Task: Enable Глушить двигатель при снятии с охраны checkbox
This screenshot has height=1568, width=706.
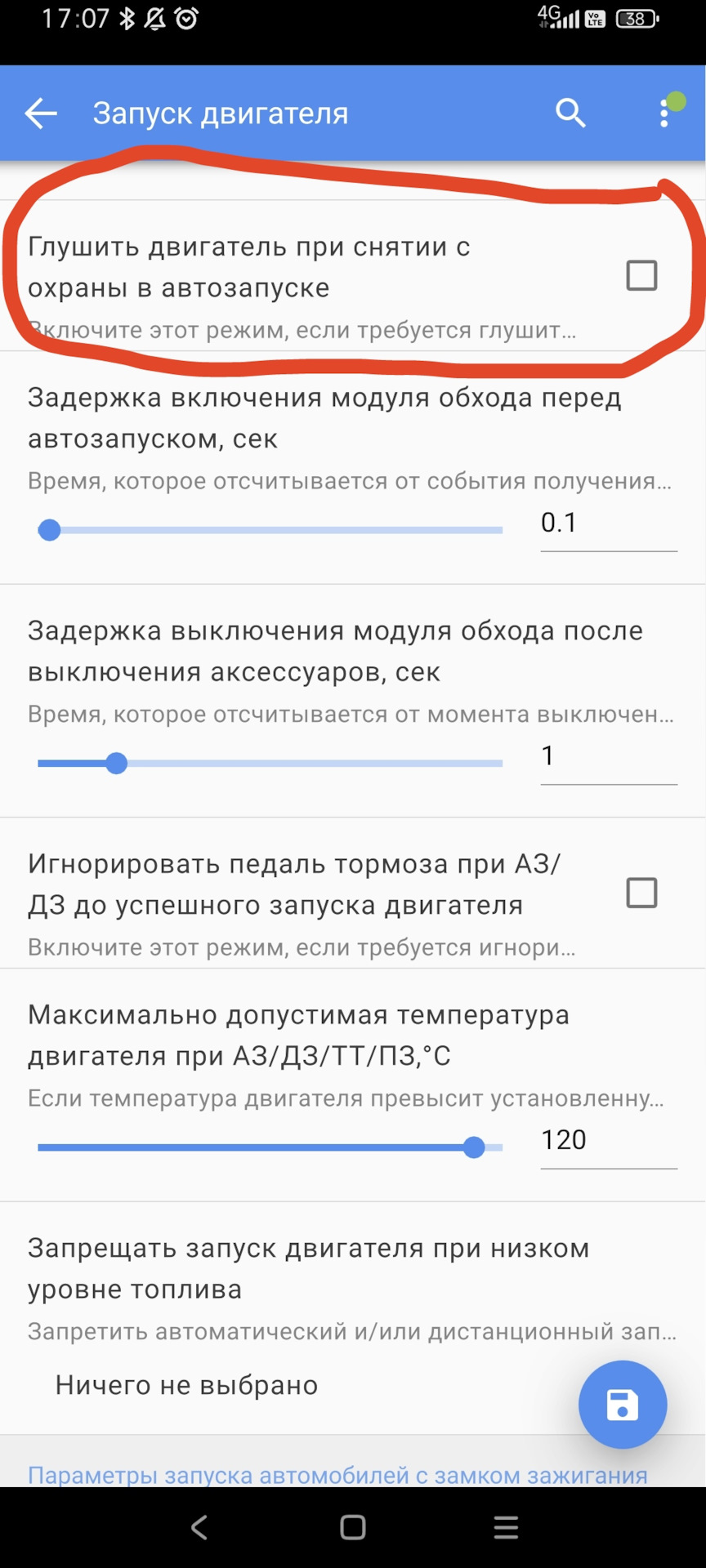Action: coord(641,276)
